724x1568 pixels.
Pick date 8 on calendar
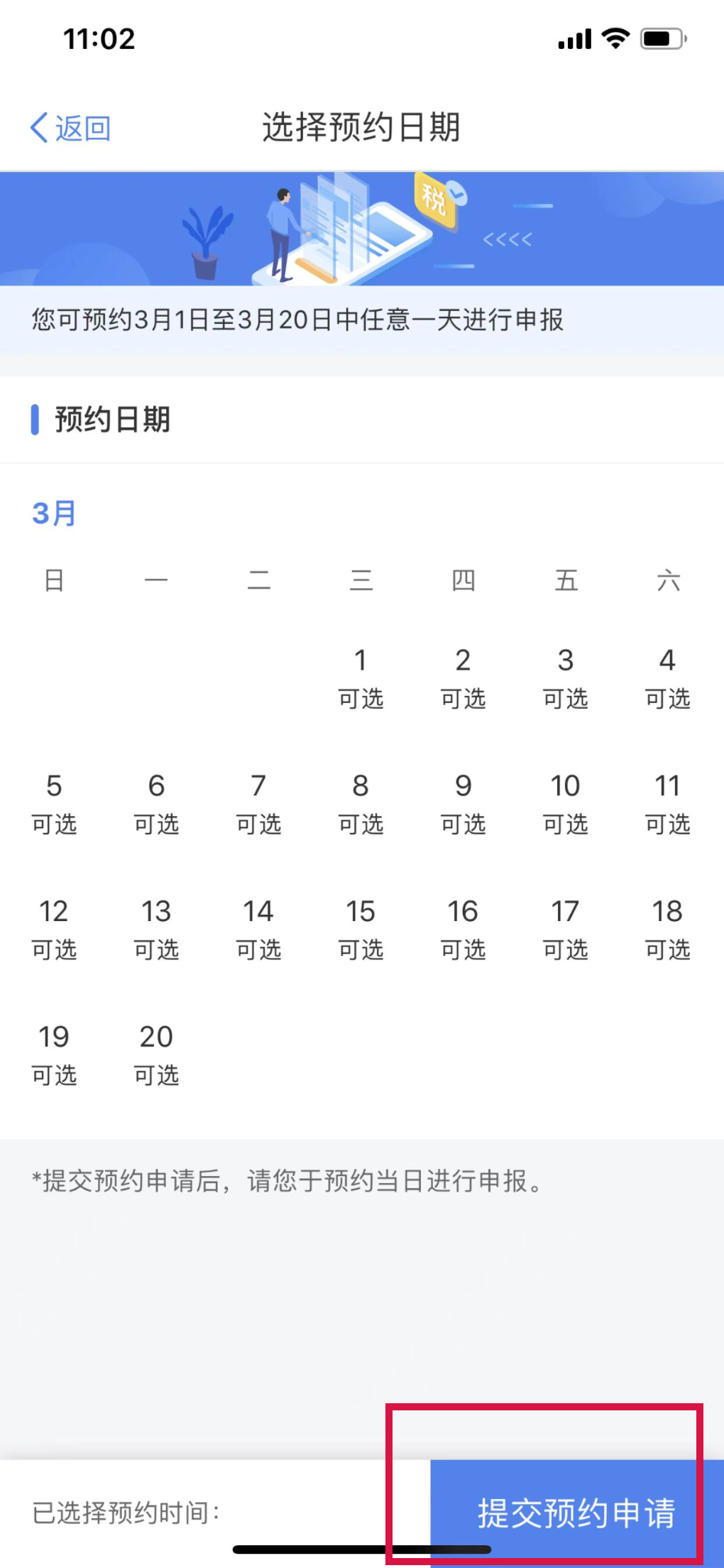click(x=361, y=803)
